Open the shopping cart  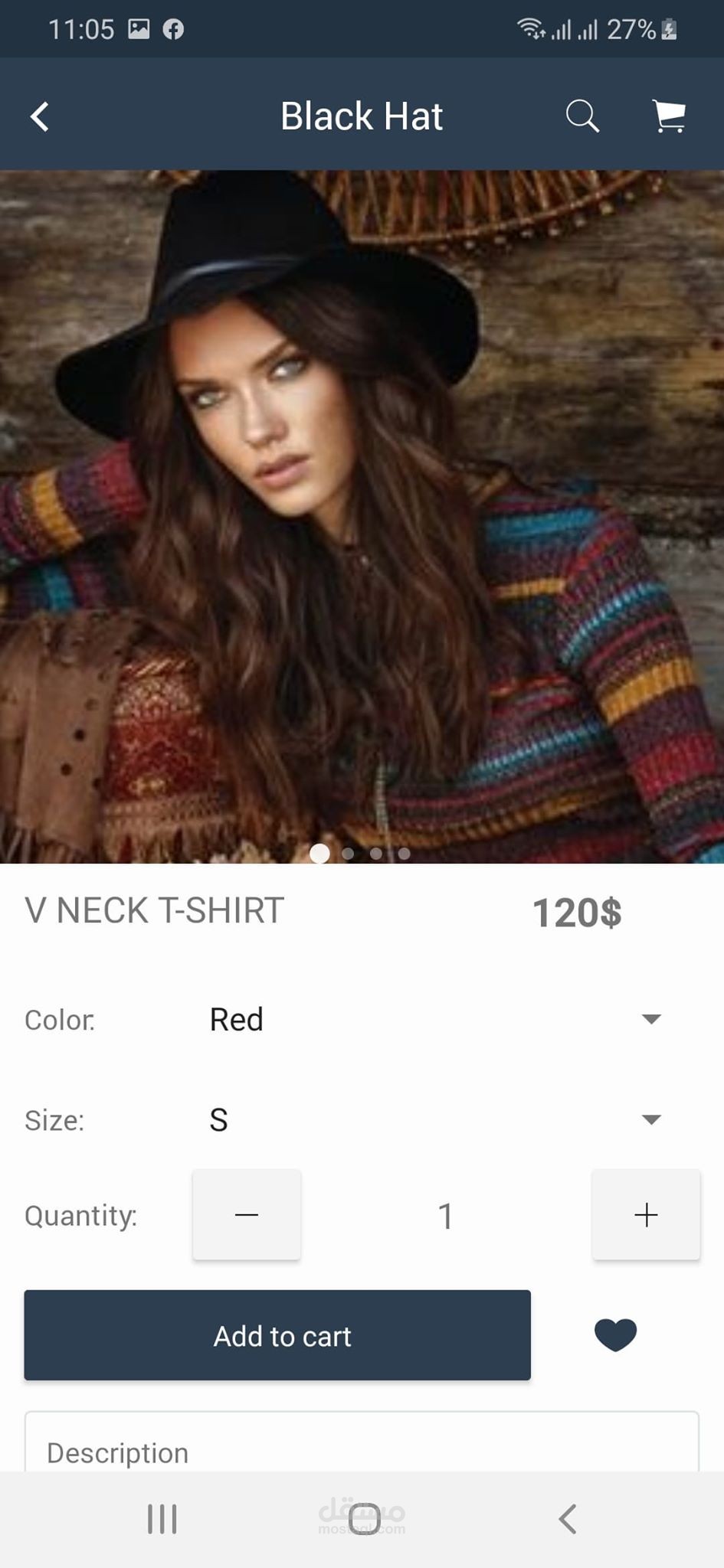pos(668,116)
